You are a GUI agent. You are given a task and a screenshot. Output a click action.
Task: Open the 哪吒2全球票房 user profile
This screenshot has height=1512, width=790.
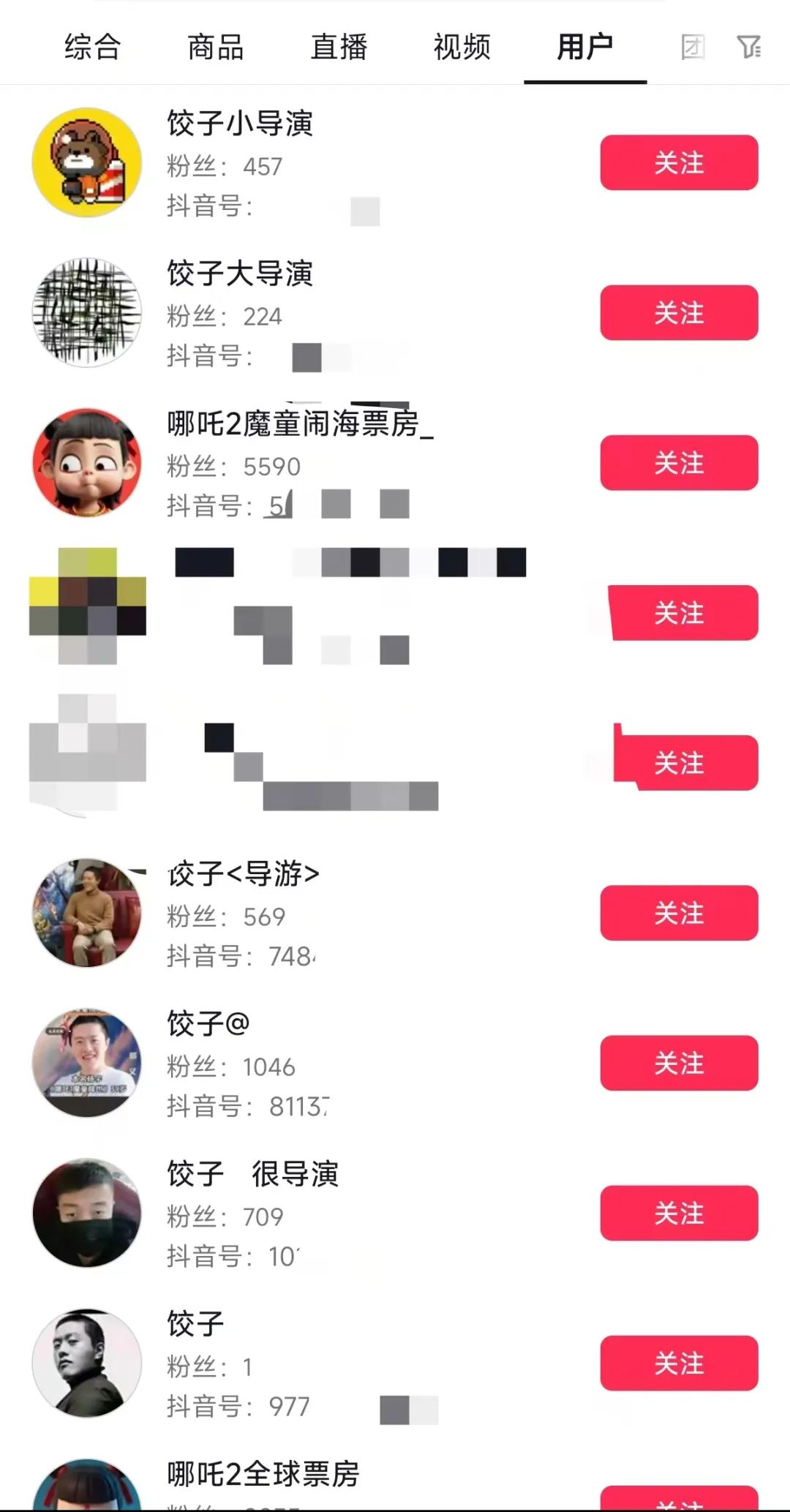[x=263, y=1473]
